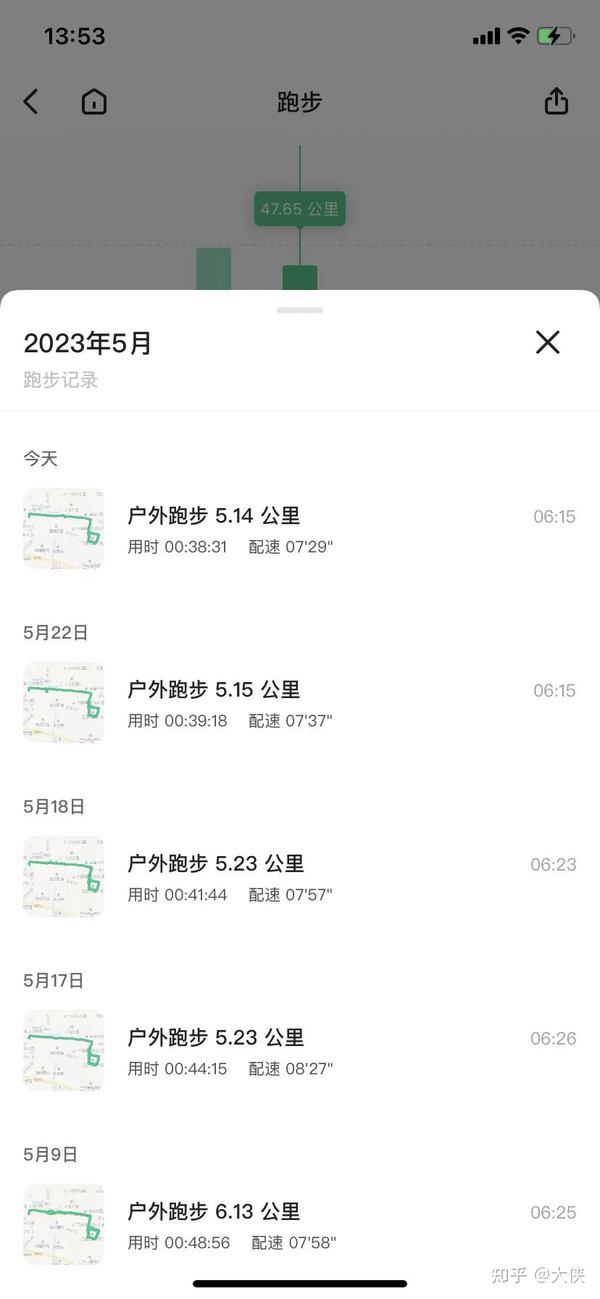This screenshot has width=600, height=1299.
Task: Share the running statistics page
Action: 556,101
